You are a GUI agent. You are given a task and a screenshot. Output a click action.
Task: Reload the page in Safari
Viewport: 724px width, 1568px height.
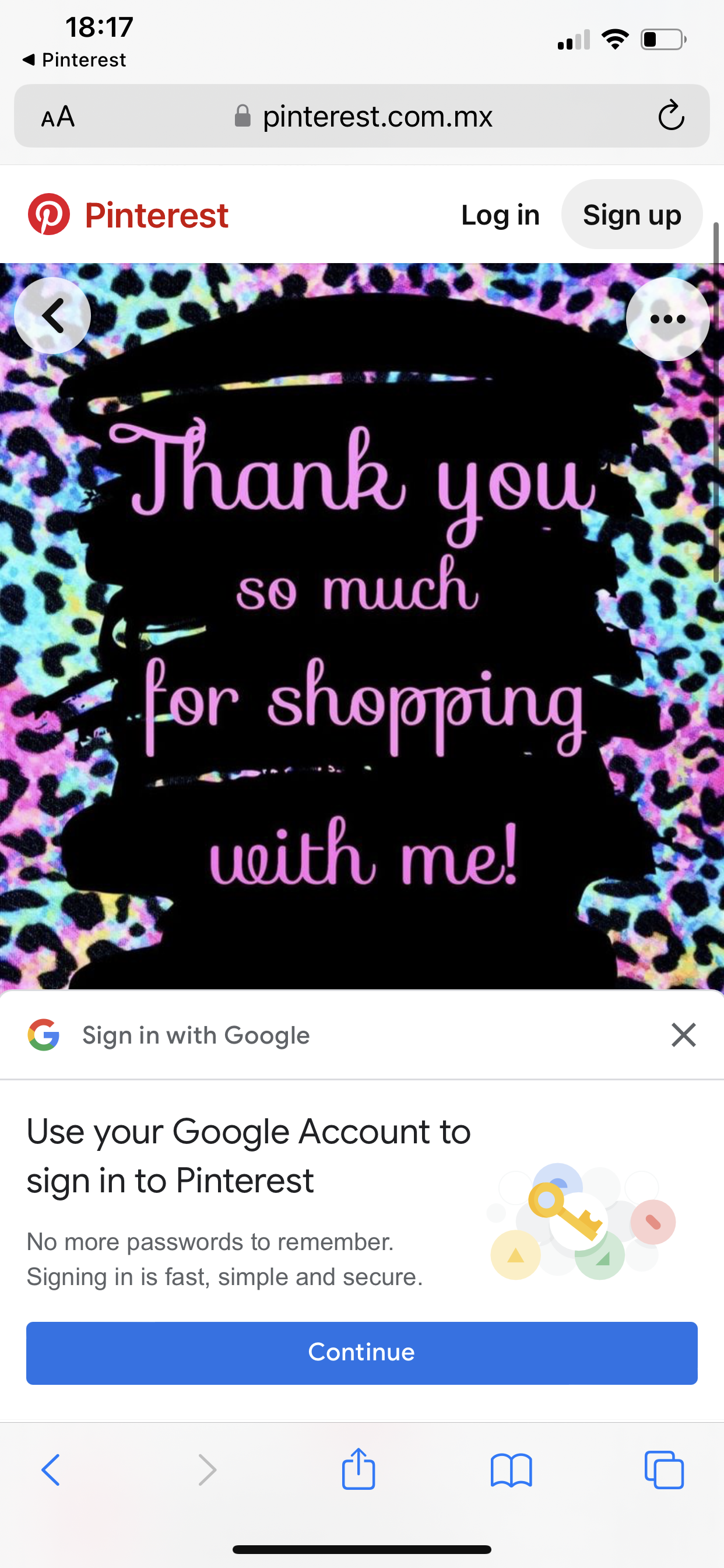[x=671, y=116]
